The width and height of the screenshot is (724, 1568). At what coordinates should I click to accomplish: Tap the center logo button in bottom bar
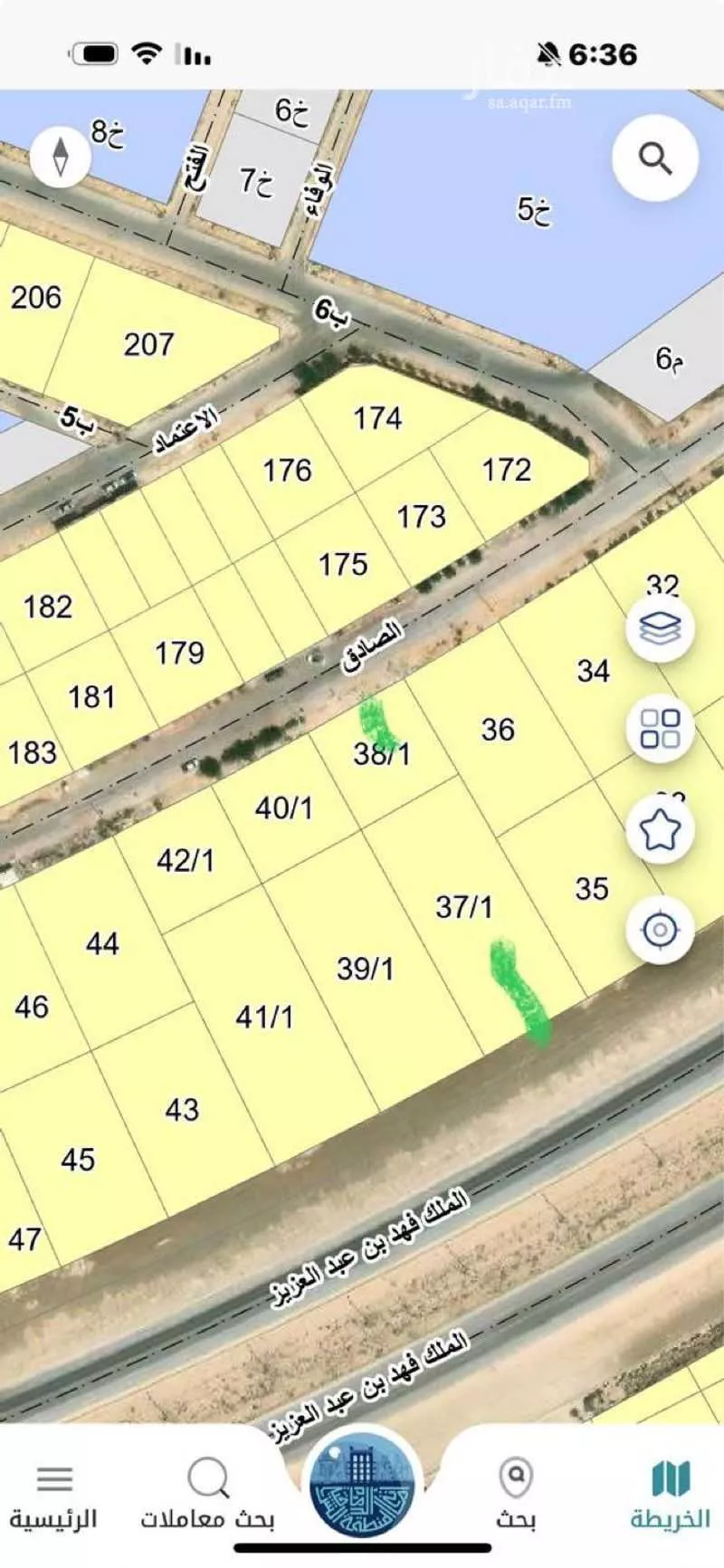point(362,1487)
